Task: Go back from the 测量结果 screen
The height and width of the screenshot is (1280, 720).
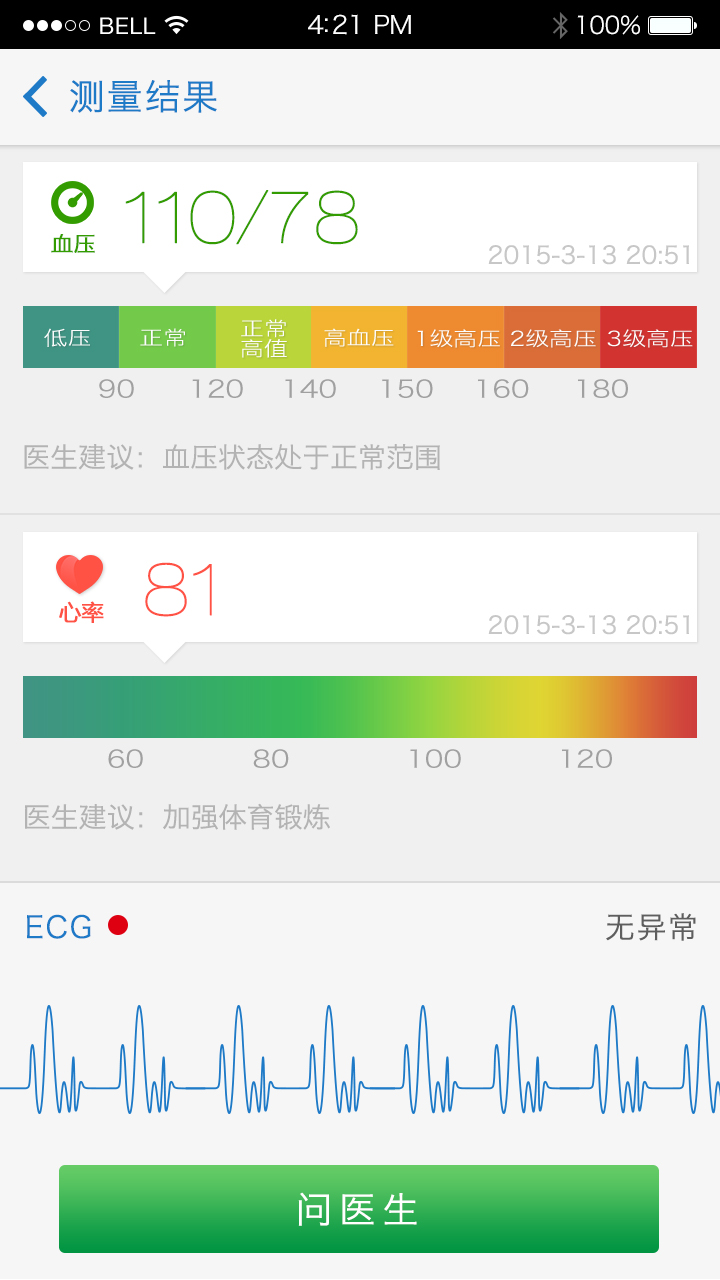Action: 36,97
